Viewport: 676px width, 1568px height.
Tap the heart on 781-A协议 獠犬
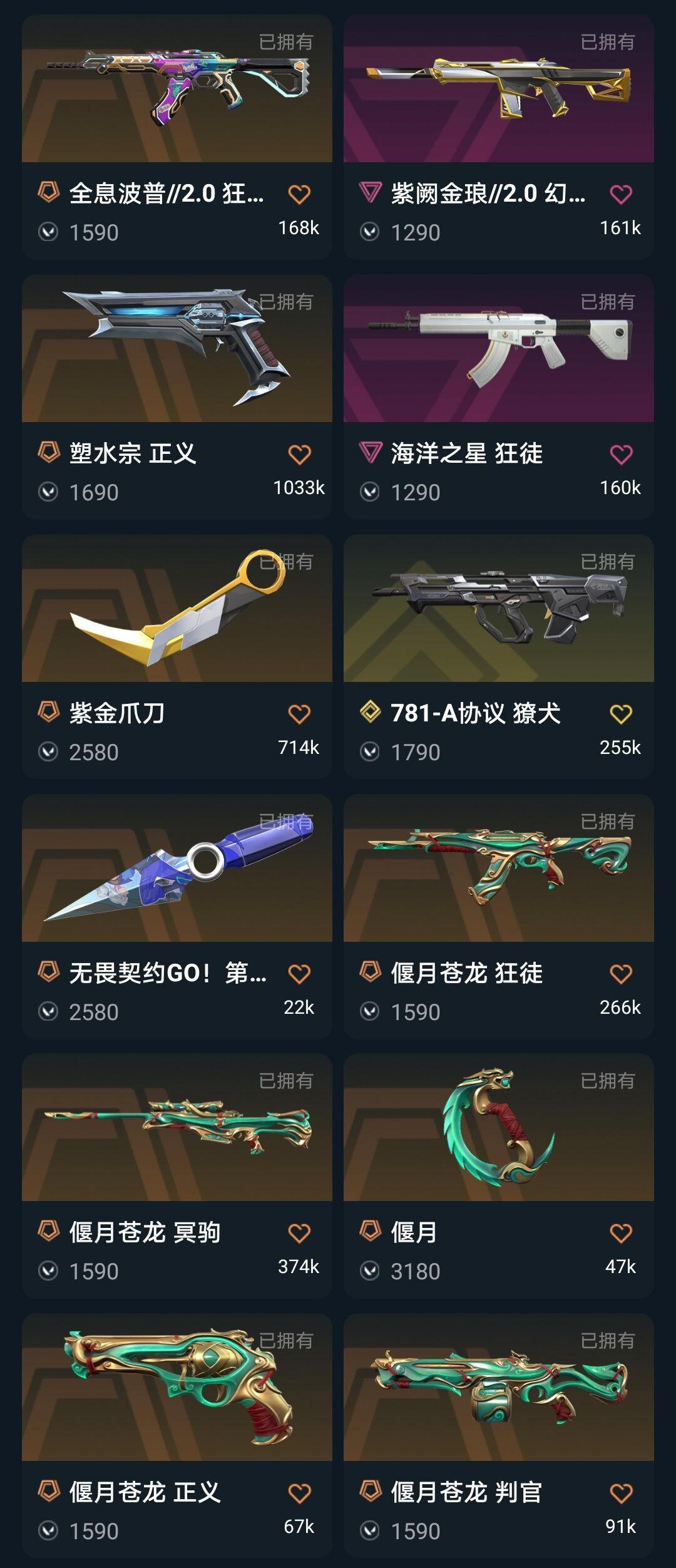(621, 714)
